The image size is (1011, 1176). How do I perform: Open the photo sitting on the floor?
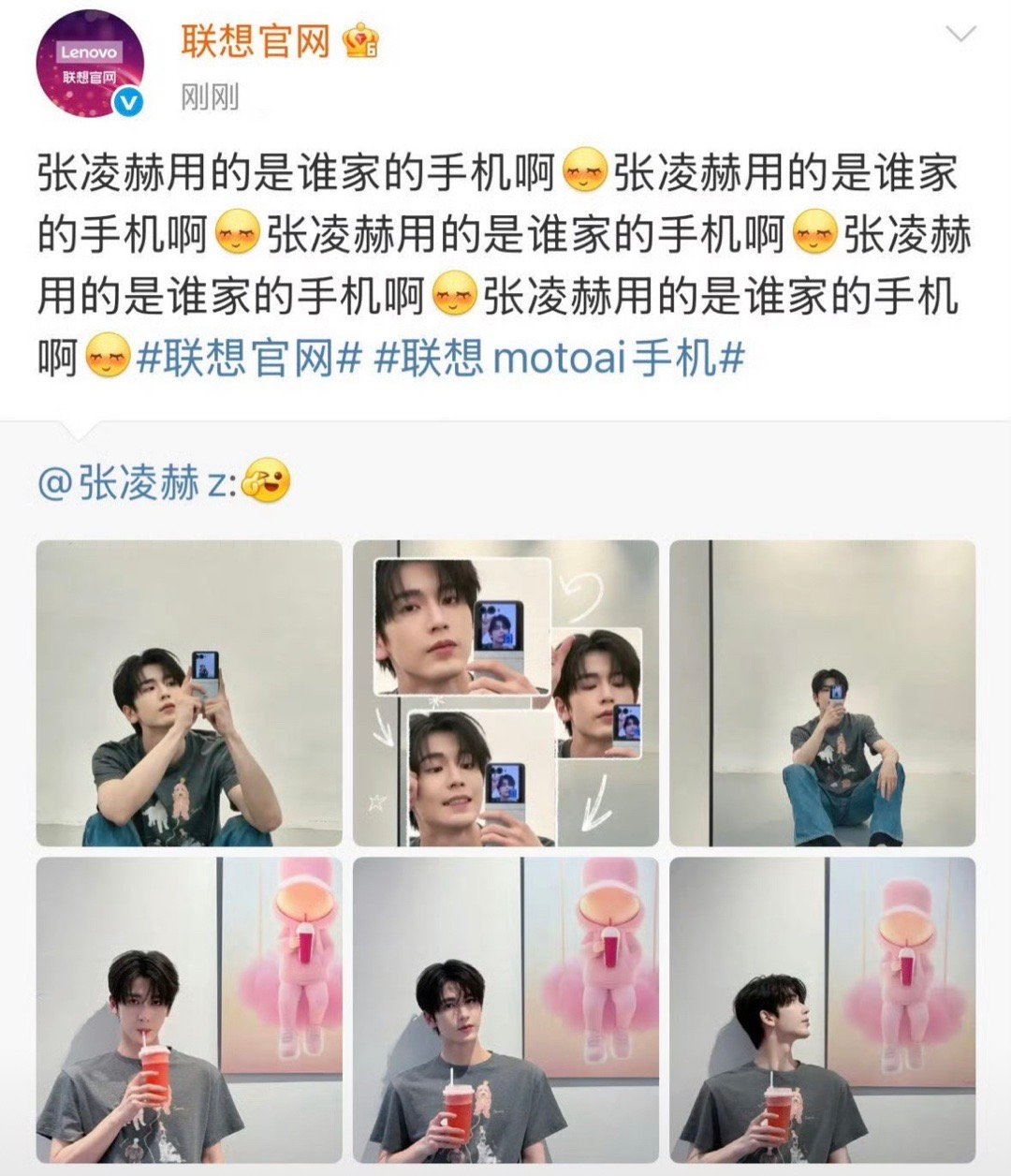(822, 693)
